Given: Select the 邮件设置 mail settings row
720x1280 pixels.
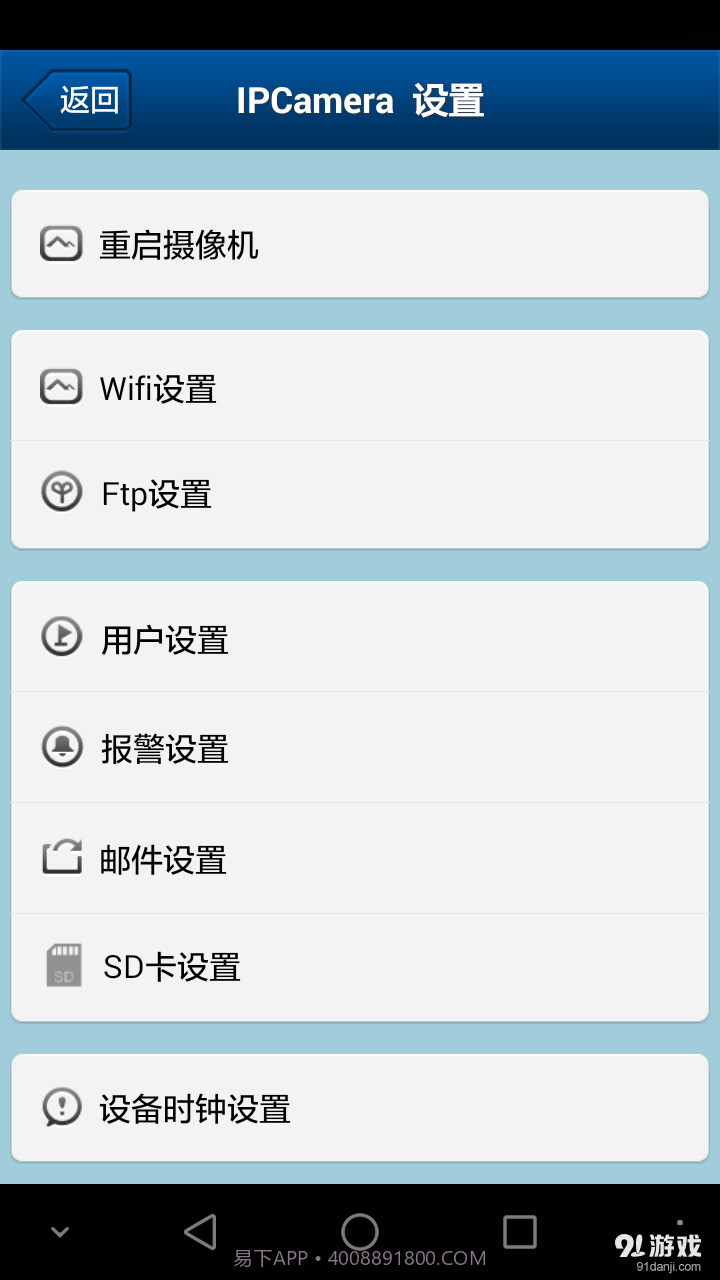Looking at the screenshot, I should point(360,858).
